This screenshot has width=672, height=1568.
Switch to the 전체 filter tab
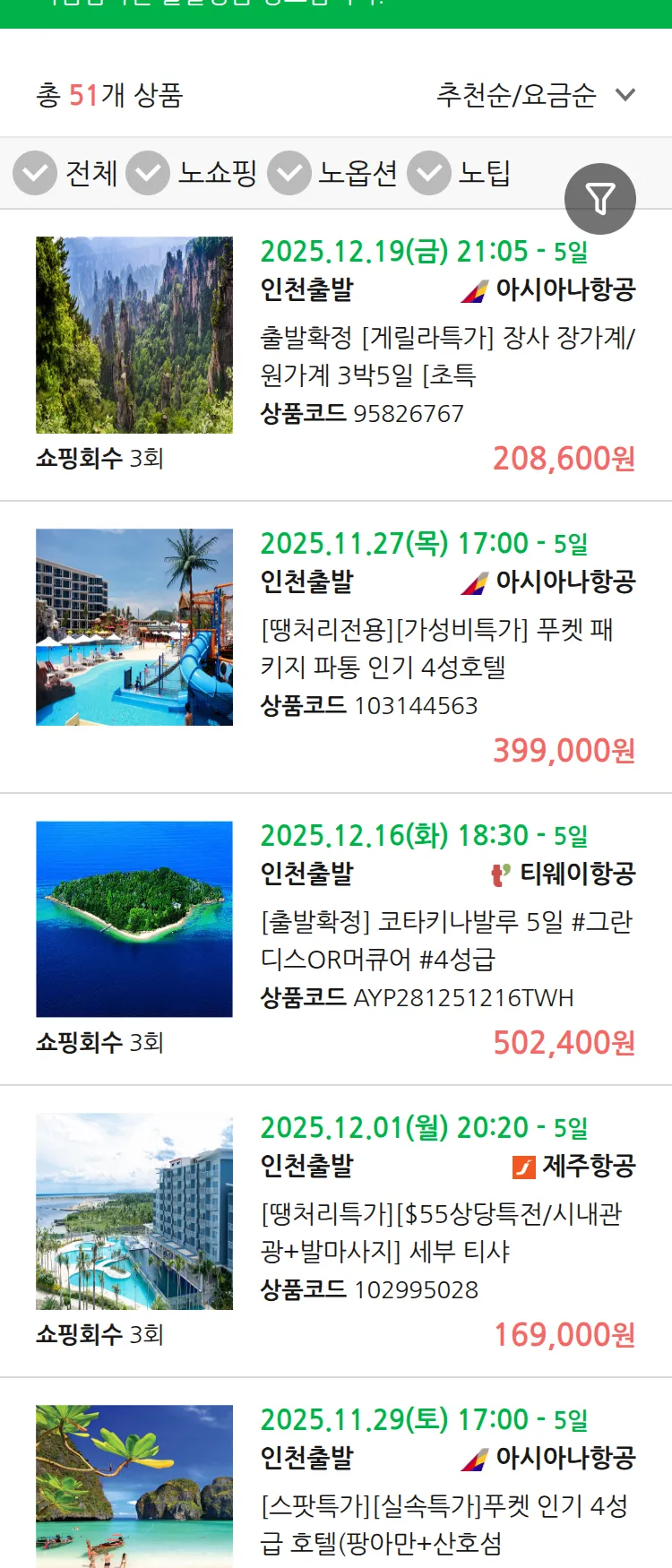(90, 173)
